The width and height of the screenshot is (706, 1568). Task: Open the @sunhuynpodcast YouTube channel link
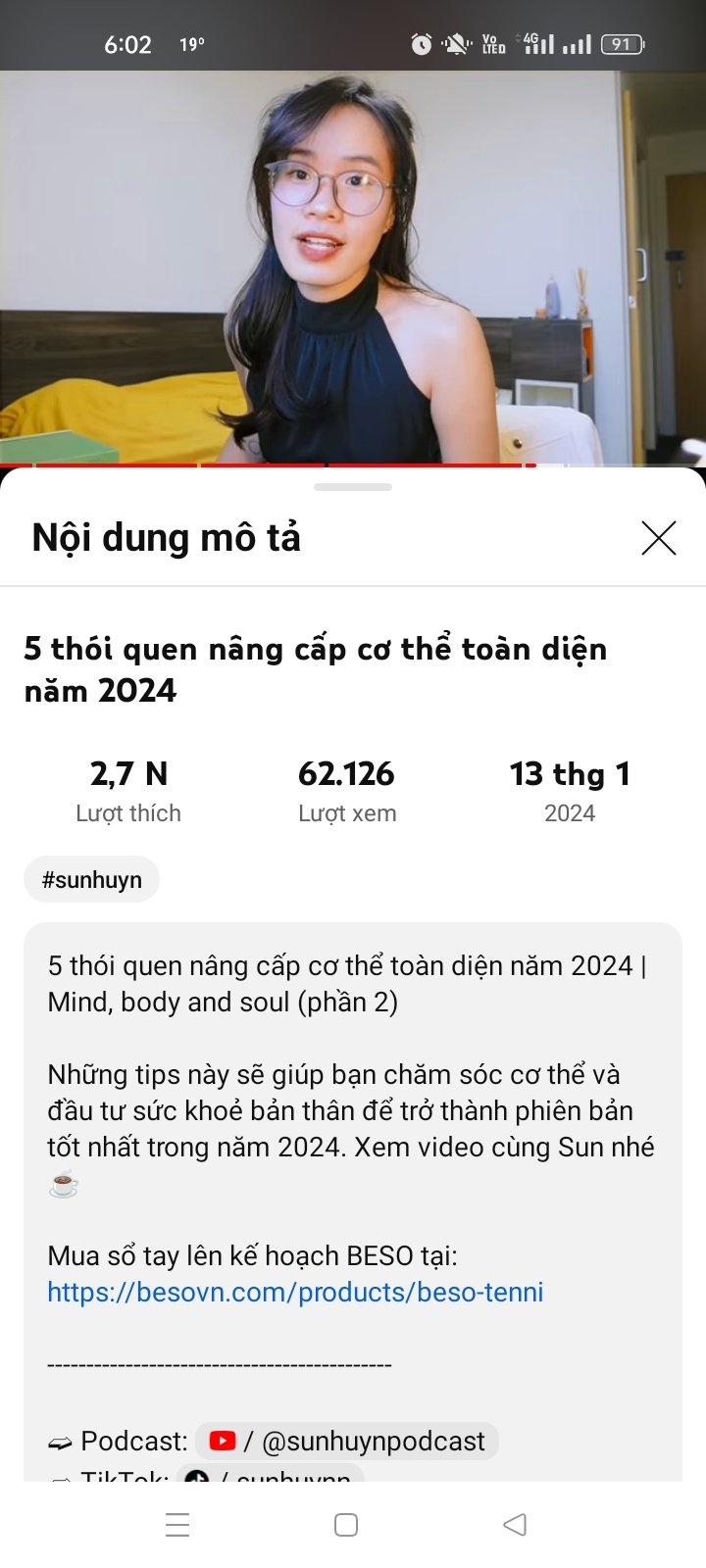[347, 1441]
